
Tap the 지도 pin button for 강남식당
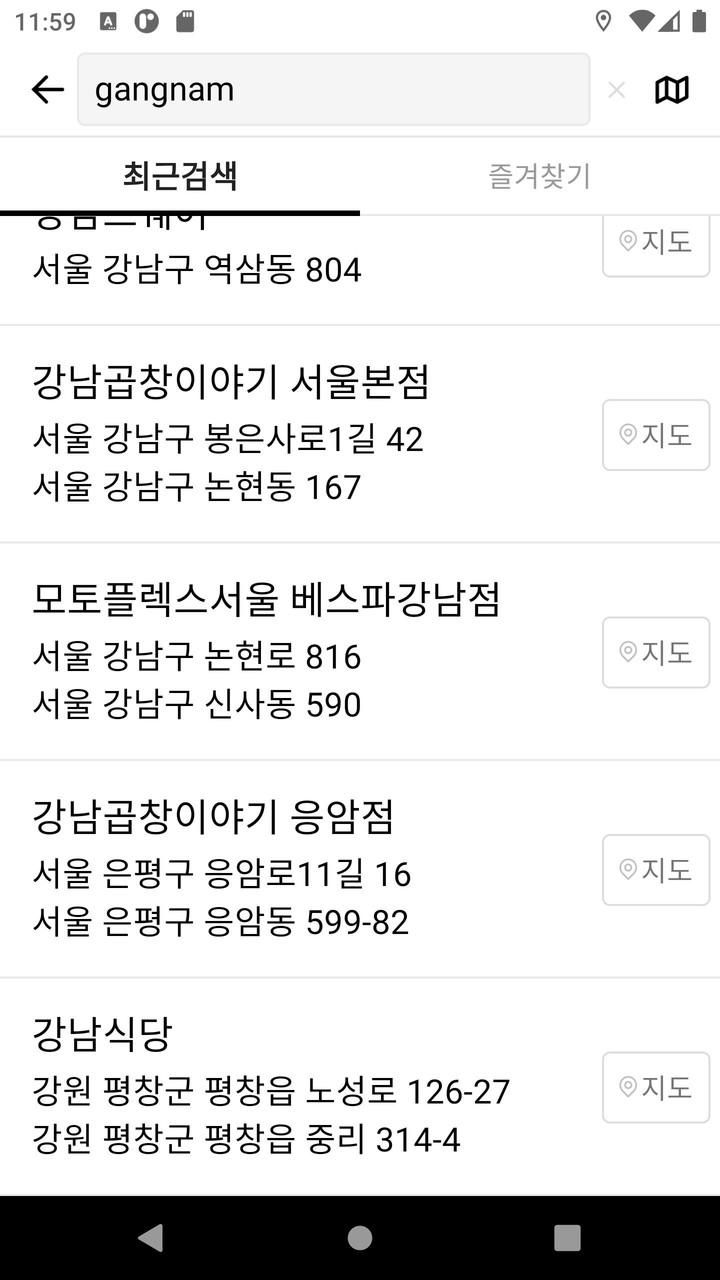click(655, 1087)
